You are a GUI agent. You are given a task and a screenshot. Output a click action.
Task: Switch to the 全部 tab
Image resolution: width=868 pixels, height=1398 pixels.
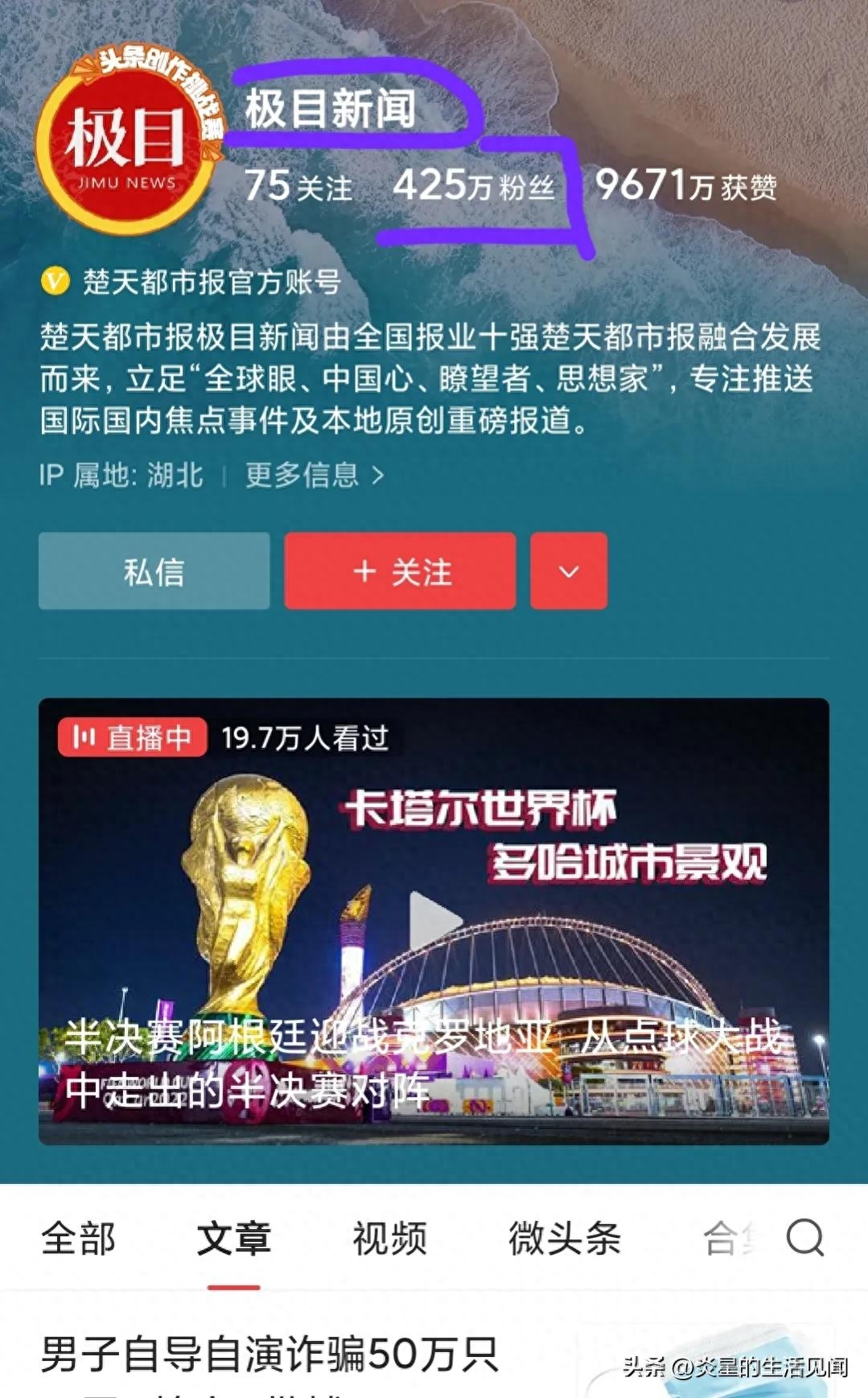[x=78, y=1238]
